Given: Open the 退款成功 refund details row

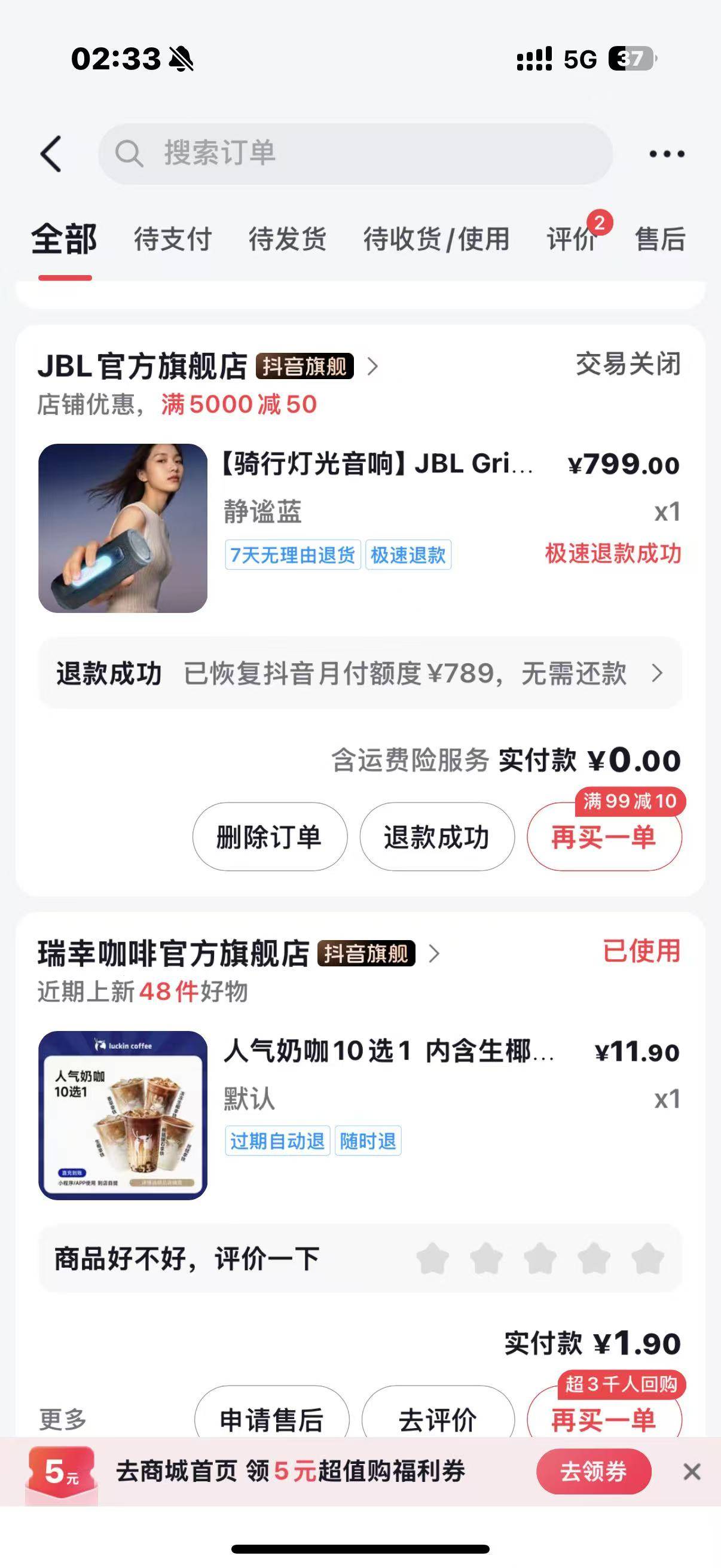Looking at the screenshot, I should click(x=360, y=673).
